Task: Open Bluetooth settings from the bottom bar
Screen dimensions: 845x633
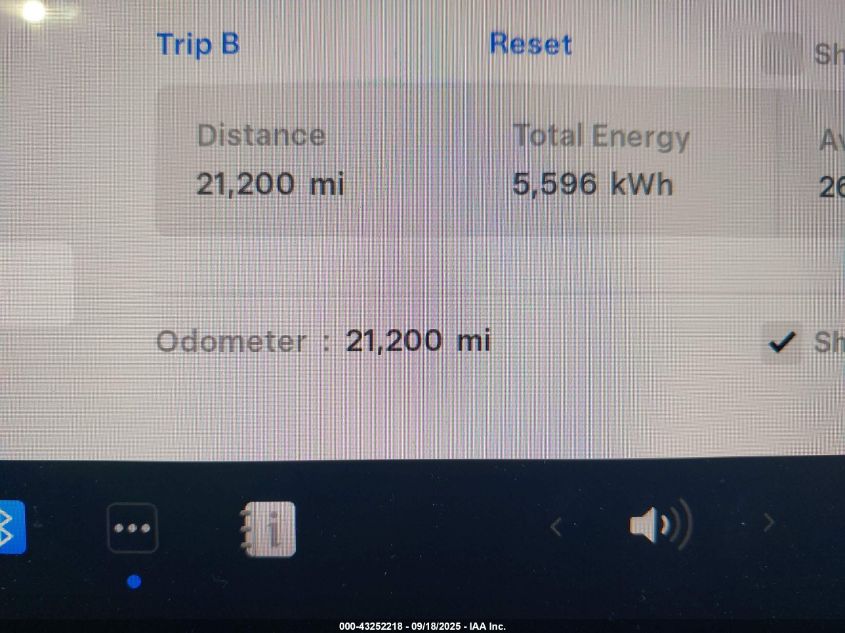Action: click(8, 526)
